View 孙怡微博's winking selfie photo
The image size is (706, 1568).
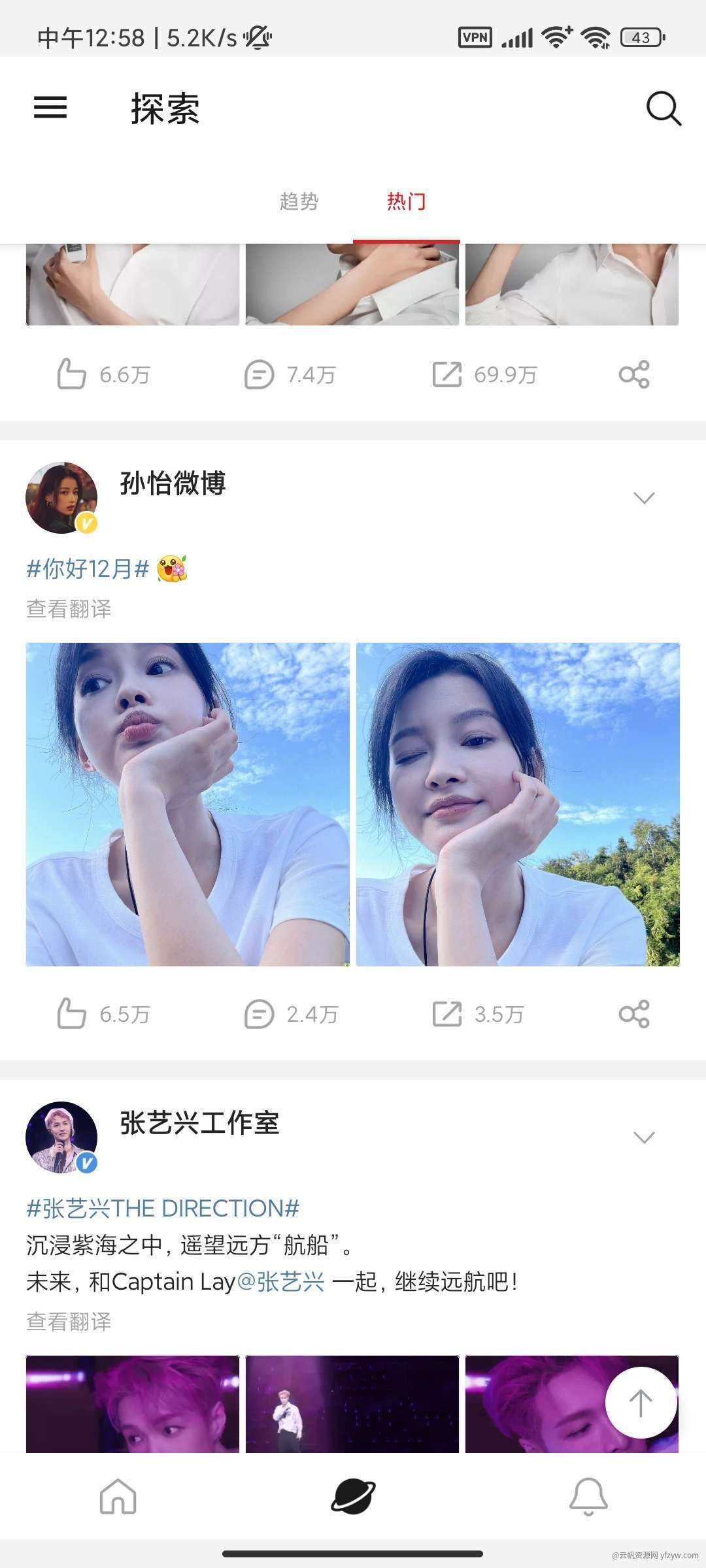click(518, 804)
